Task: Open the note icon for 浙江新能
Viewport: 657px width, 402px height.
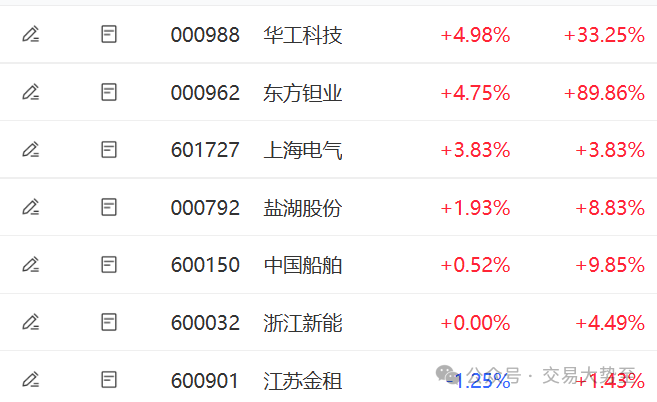Action: click(109, 323)
